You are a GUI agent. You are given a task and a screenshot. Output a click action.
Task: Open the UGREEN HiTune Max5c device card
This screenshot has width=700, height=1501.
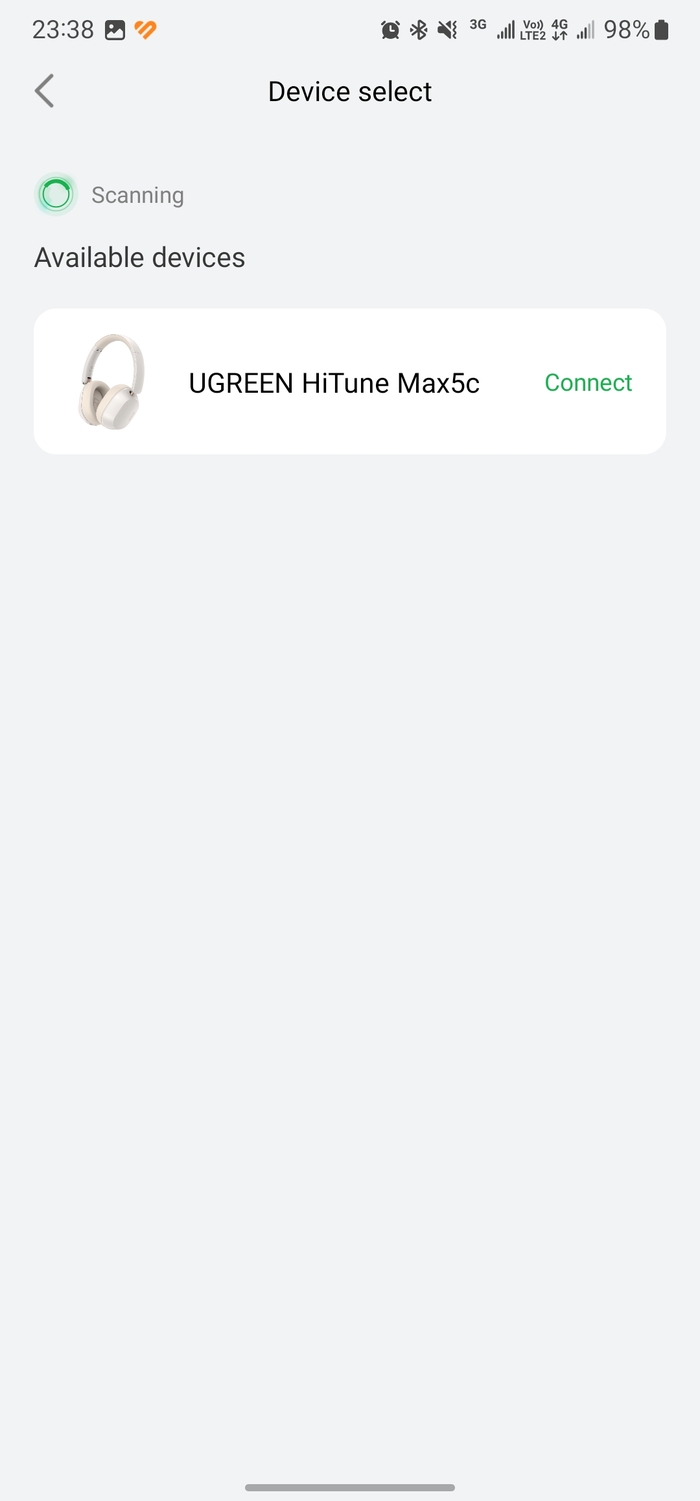tap(333, 383)
